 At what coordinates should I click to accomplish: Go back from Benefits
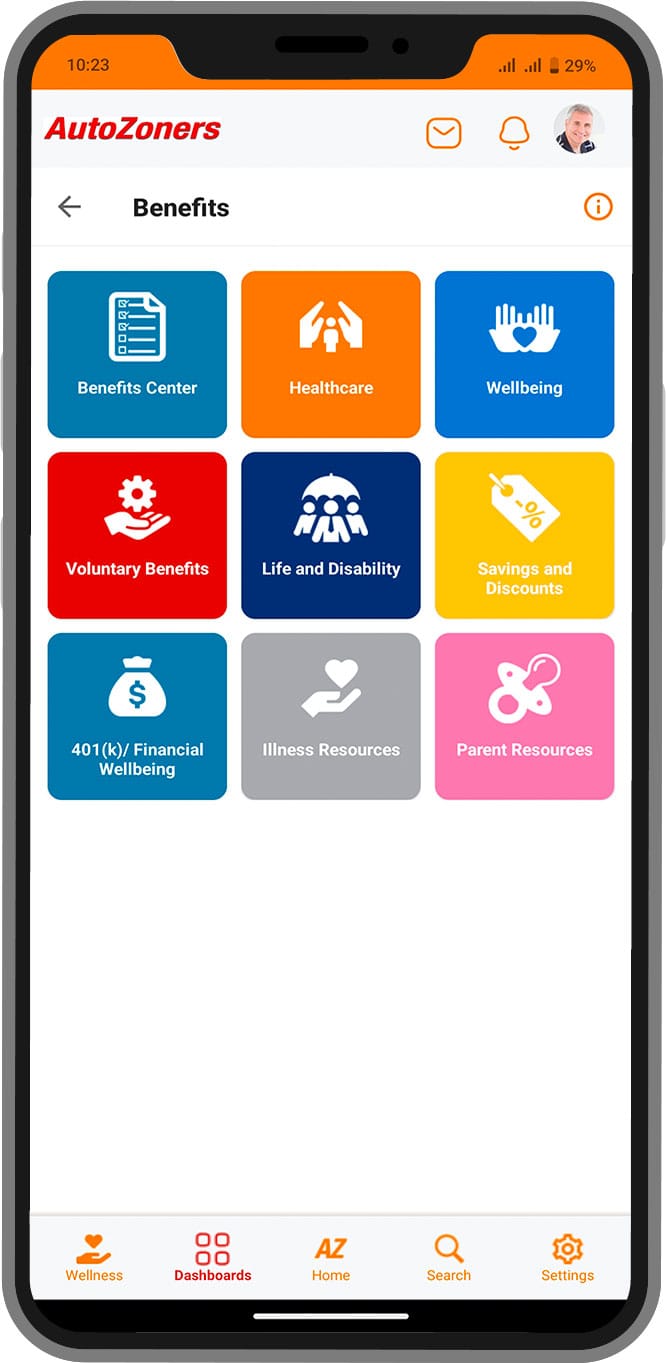[69, 207]
